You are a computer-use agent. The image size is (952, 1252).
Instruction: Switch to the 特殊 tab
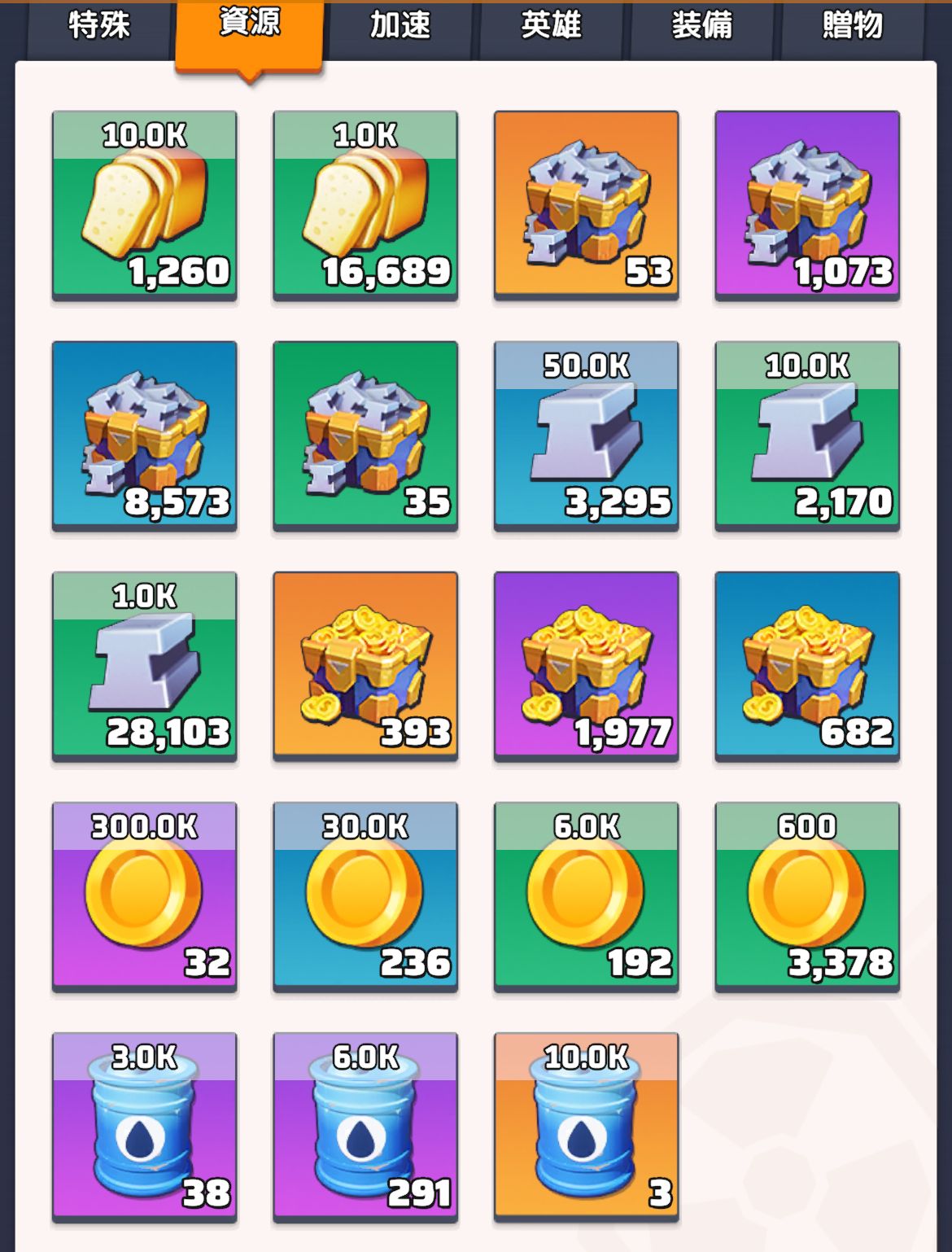click(98, 26)
